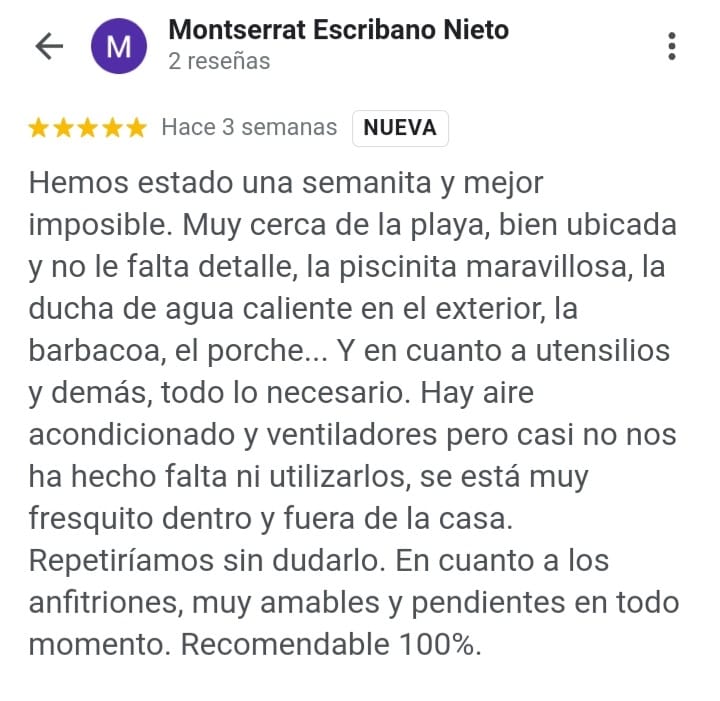The height and width of the screenshot is (701, 720).
Task: Open Montserrat Escribano Nieto's profile avatar
Action: coord(119,46)
